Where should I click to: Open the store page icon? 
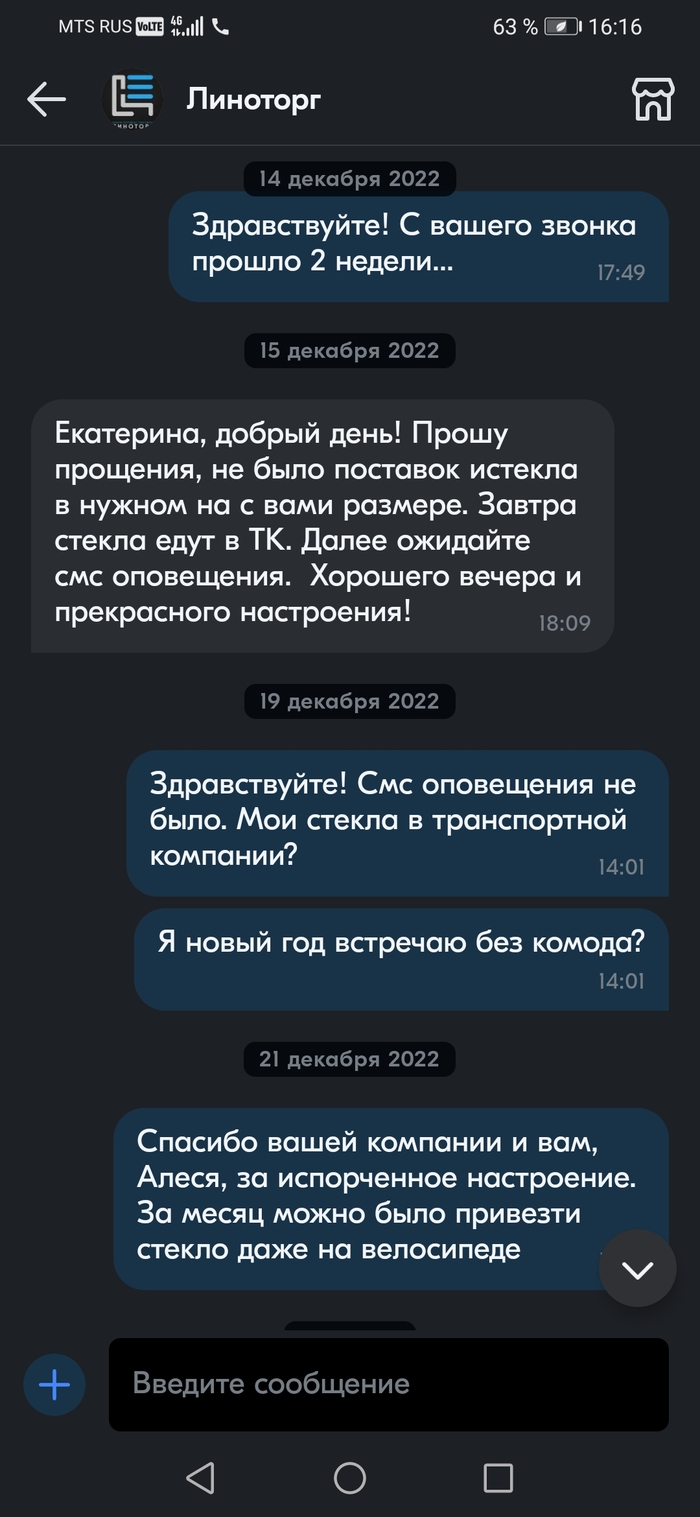(652, 99)
